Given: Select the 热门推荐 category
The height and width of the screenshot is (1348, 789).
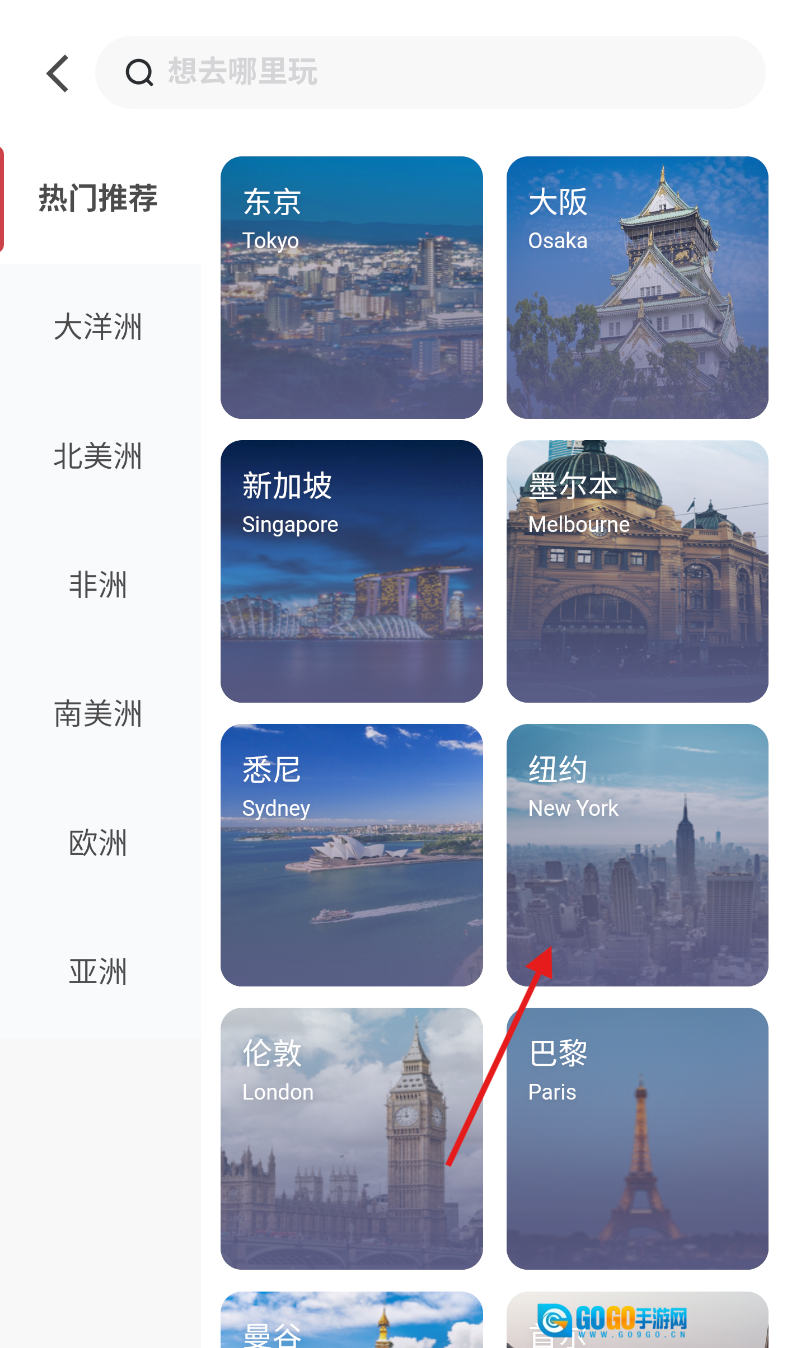Looking at the screenshot, I should (98, 199).
